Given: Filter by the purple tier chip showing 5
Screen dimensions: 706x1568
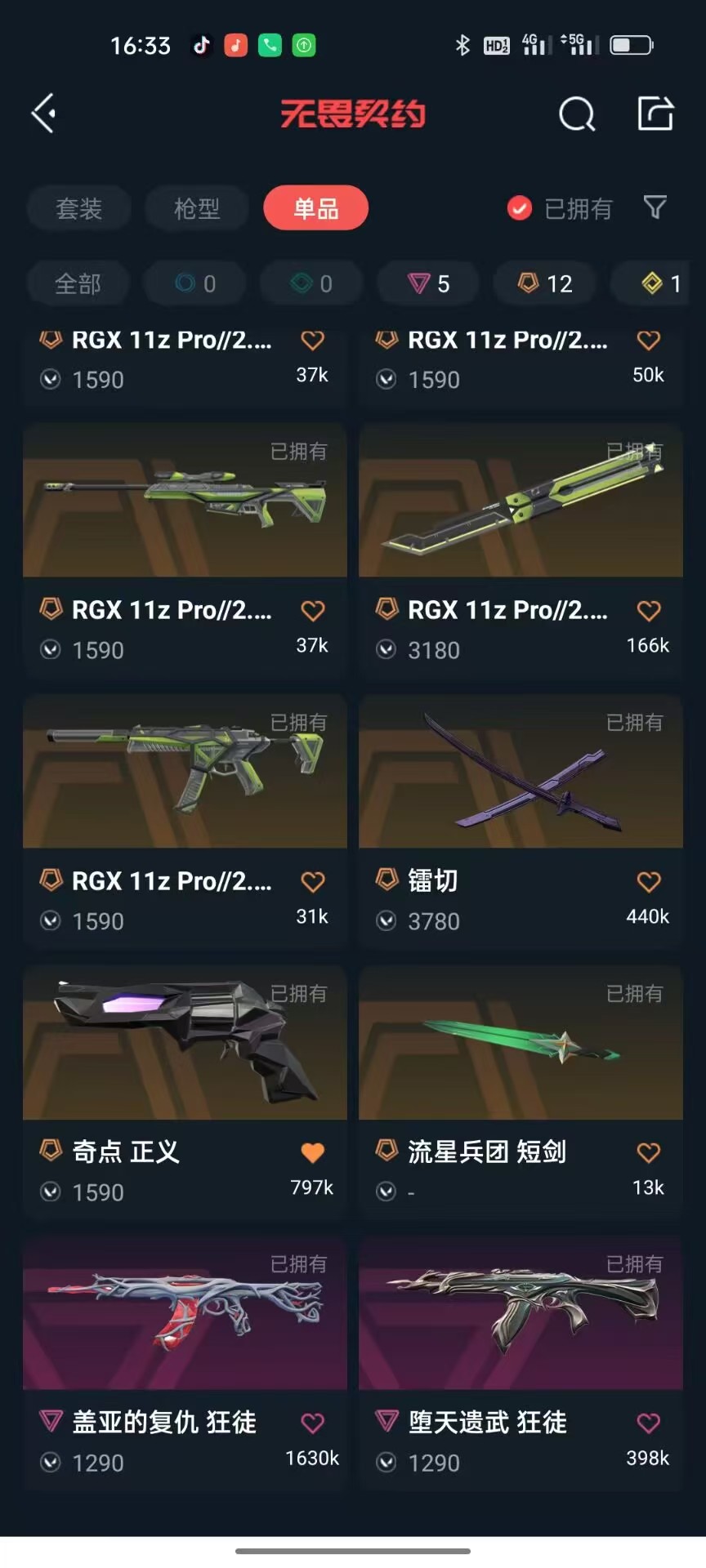Looking at the screenshot, I should pyautogui.click(x=428, y=283).
